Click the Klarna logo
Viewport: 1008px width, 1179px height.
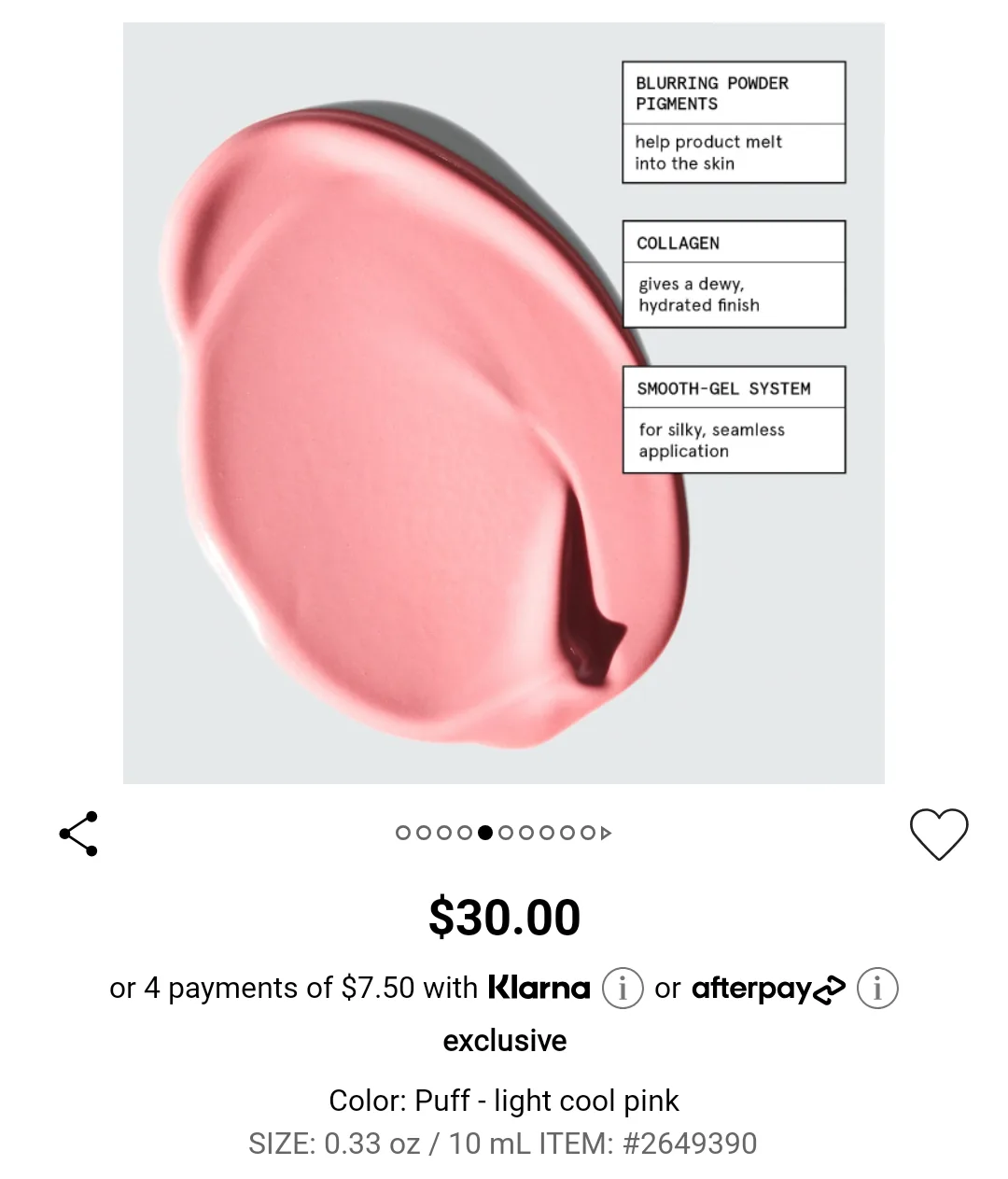point(539,987)
